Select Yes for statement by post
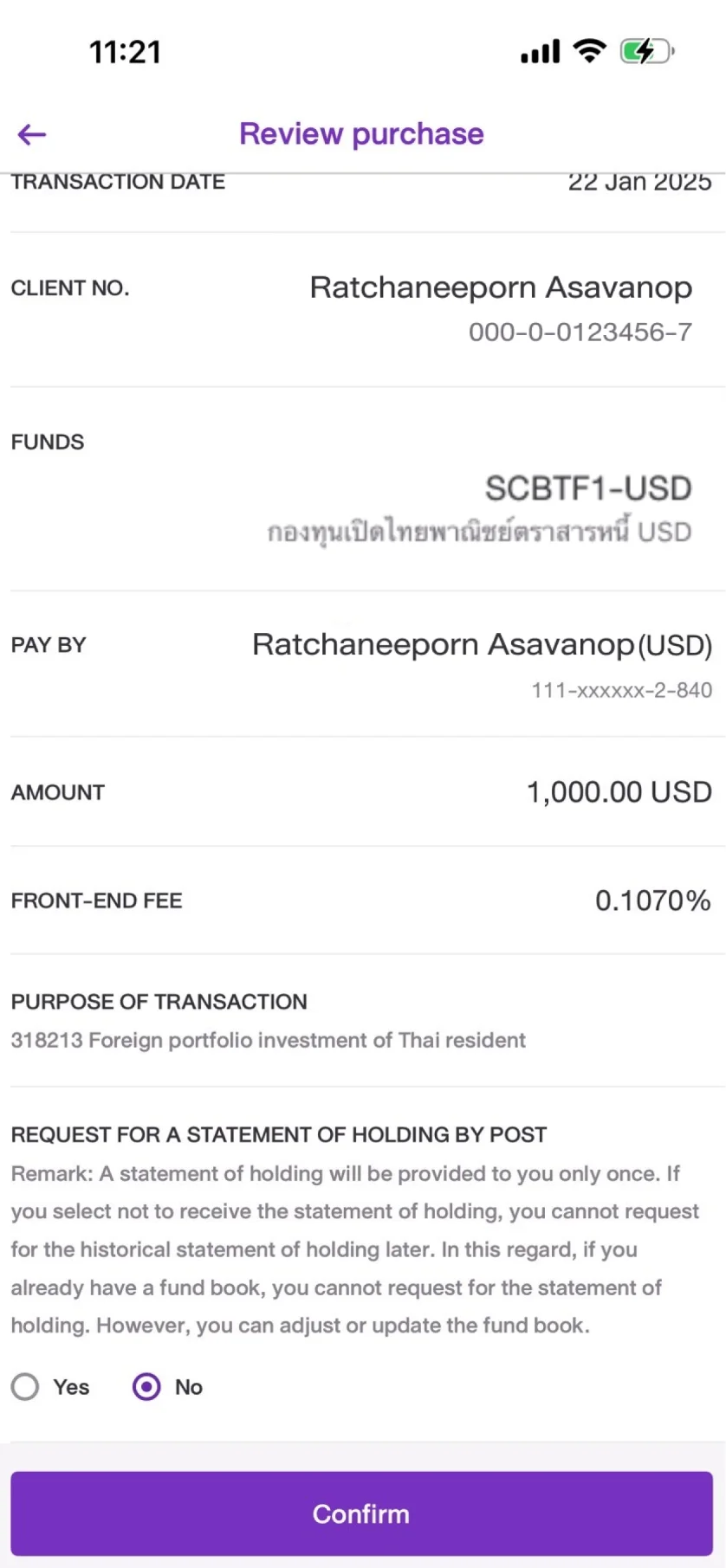Image resolution: width=726 pixels, height=1568 pixels. [x=25, y=1386]
